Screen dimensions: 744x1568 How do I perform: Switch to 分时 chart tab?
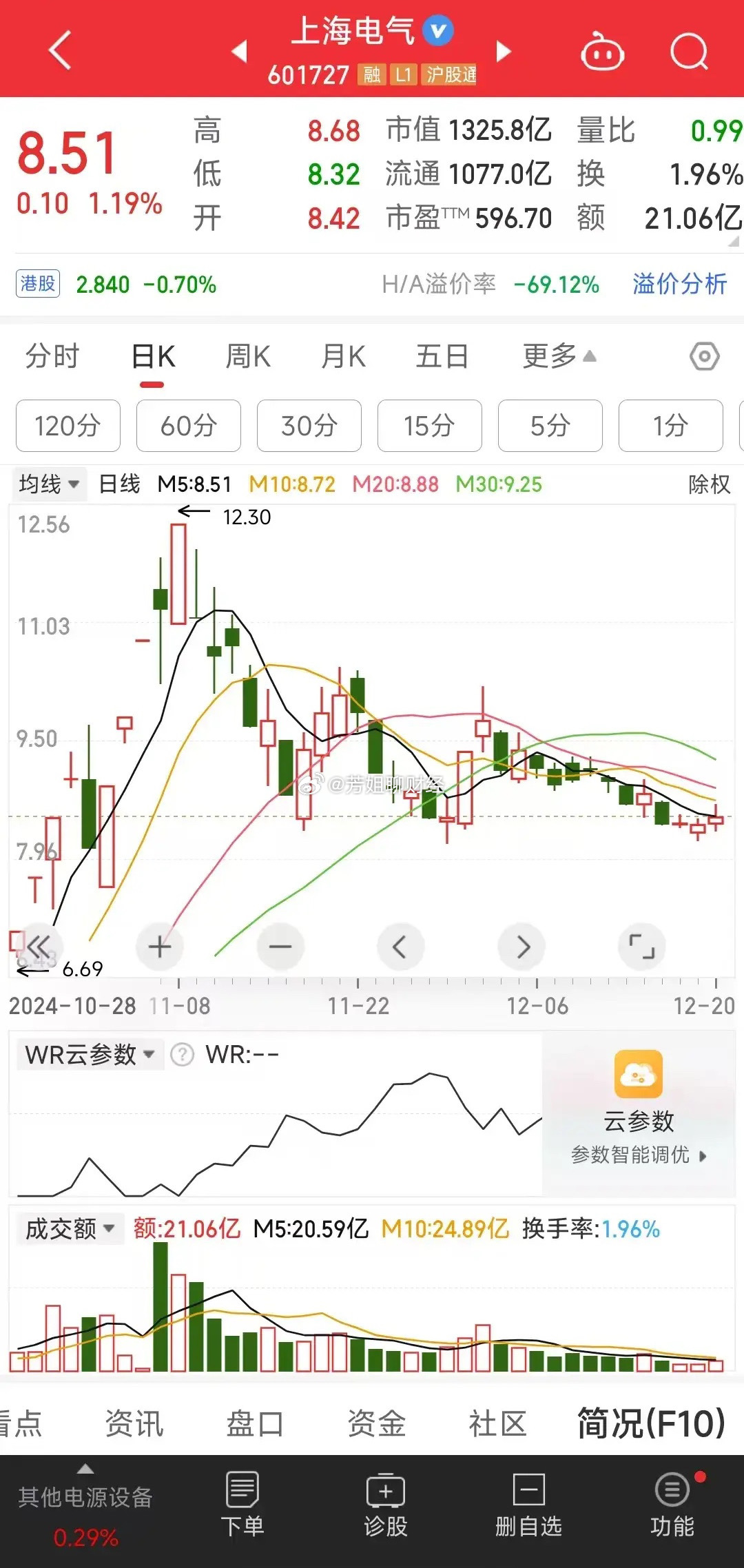(x=52, y=357)
